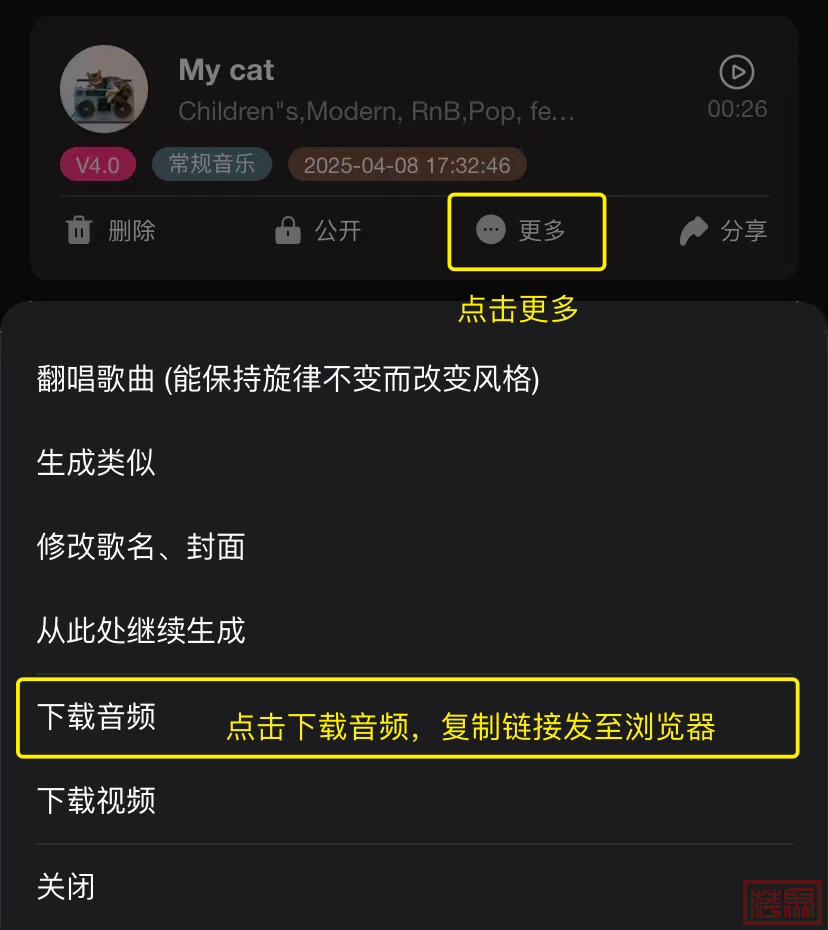Delete the My cat song
Screen dimensions: 828x930
click(110, 231)
